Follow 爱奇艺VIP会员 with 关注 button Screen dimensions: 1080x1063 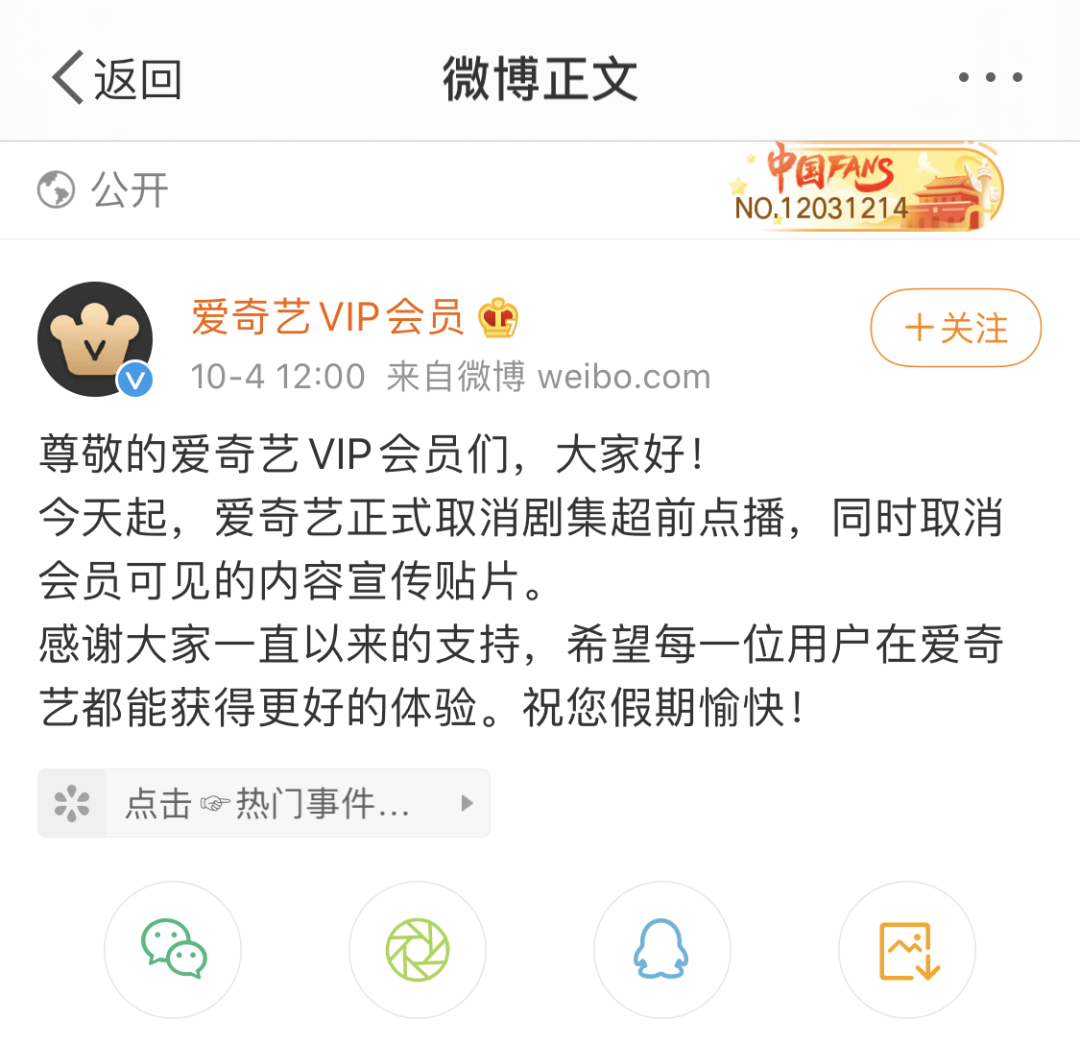coord(956,328)
